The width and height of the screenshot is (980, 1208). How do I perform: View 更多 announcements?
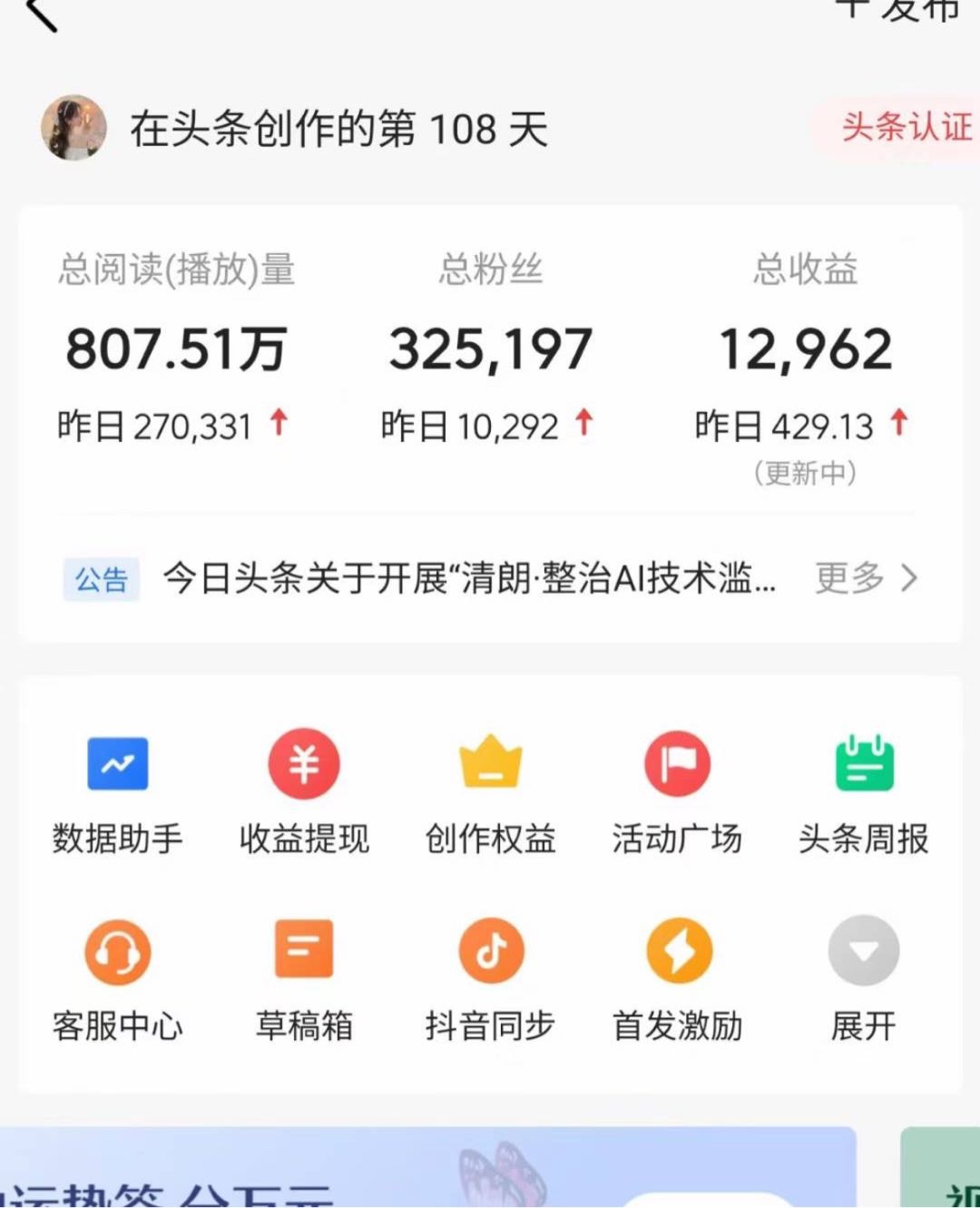click(x=865, y=578)
